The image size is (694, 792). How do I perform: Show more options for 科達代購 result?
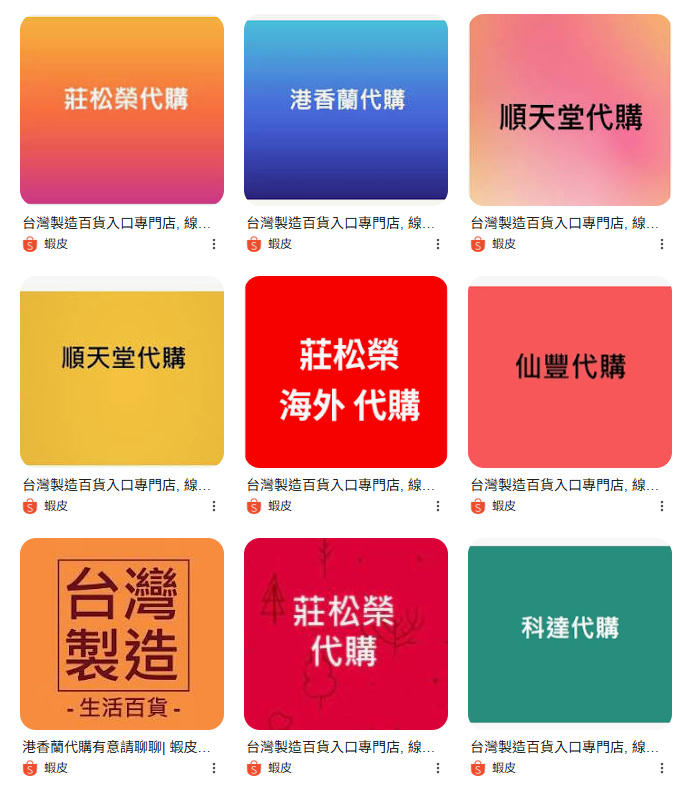[662, 768]
